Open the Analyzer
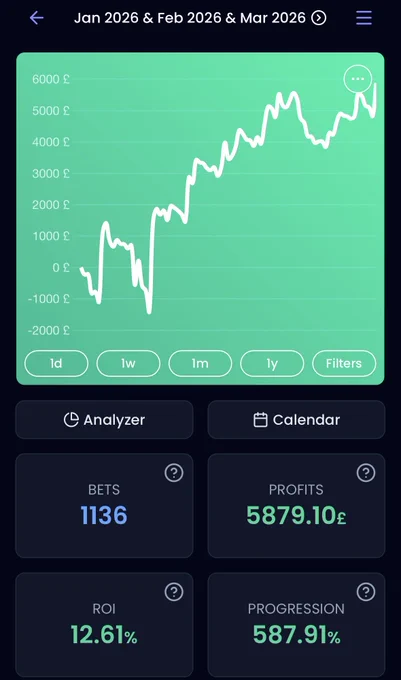Viewport: 401px width, 680px height. (x=104, y=419)
